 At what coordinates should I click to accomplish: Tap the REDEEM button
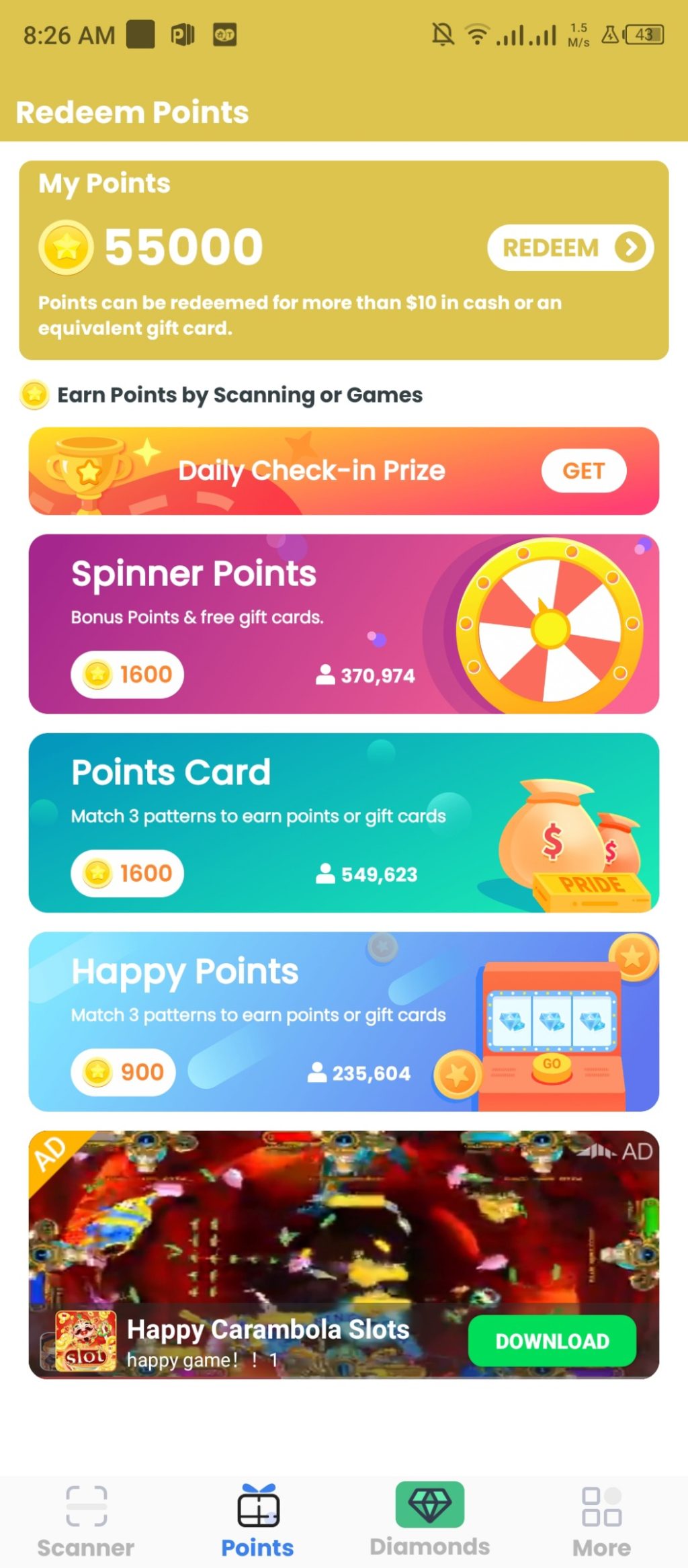point(570,248)
